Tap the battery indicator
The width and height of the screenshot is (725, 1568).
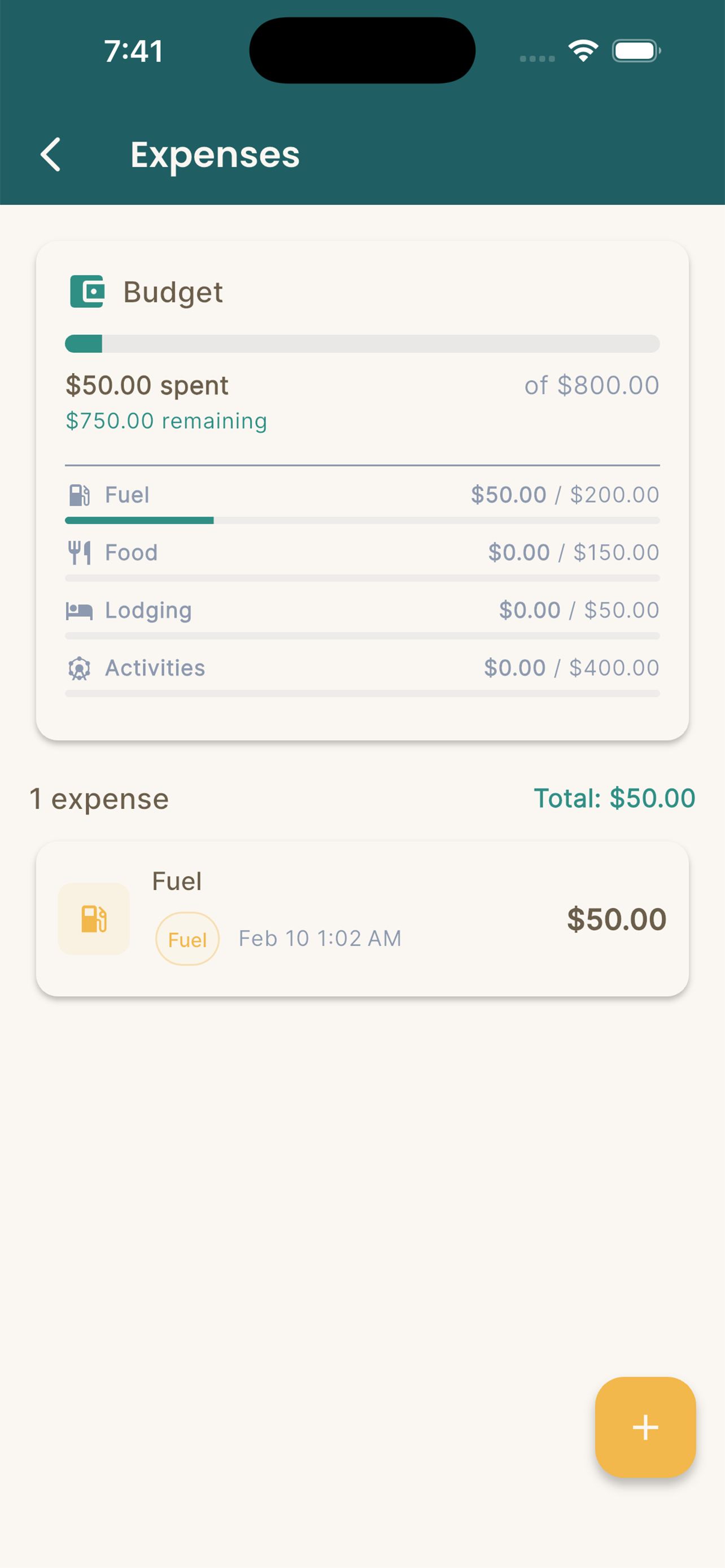click(636, 51)
